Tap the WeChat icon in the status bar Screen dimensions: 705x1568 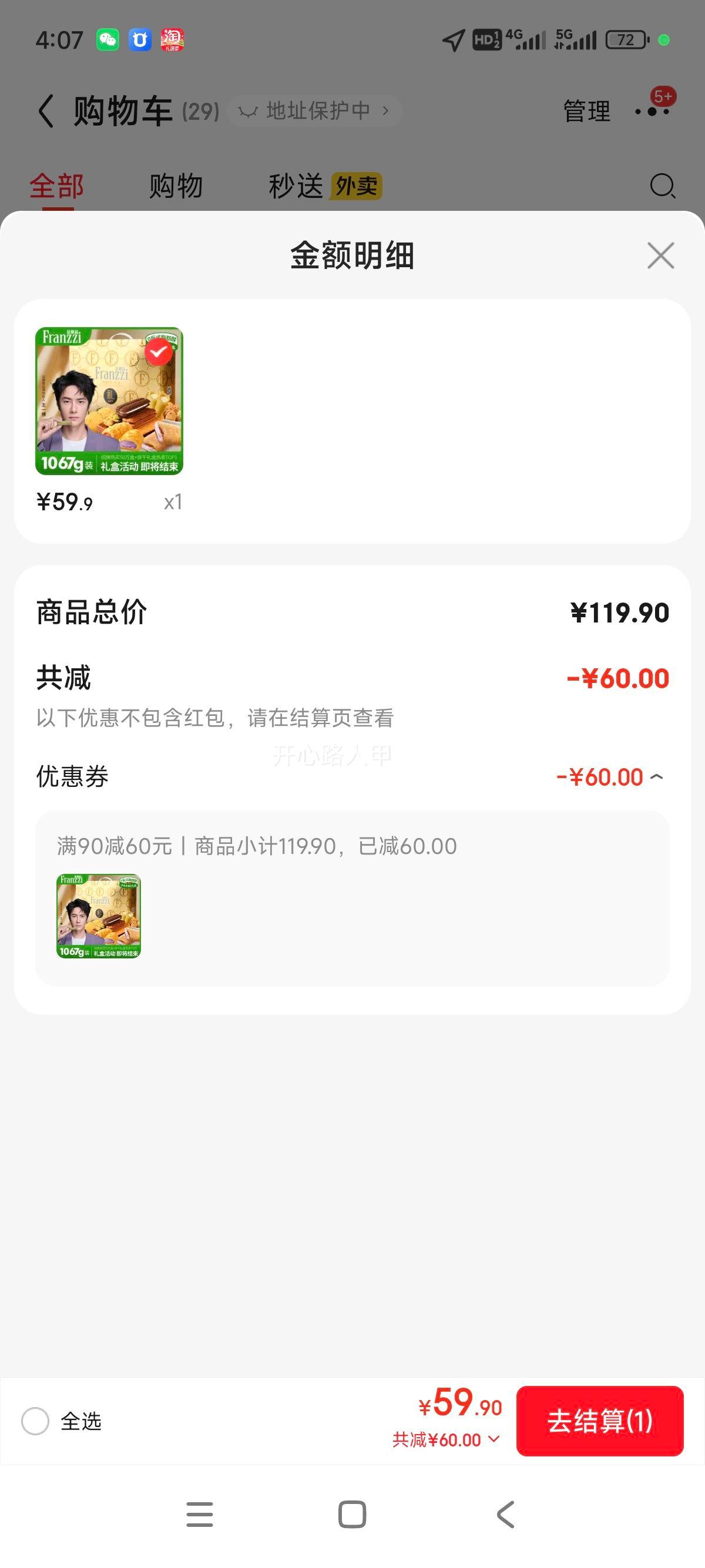click(108, 41)
